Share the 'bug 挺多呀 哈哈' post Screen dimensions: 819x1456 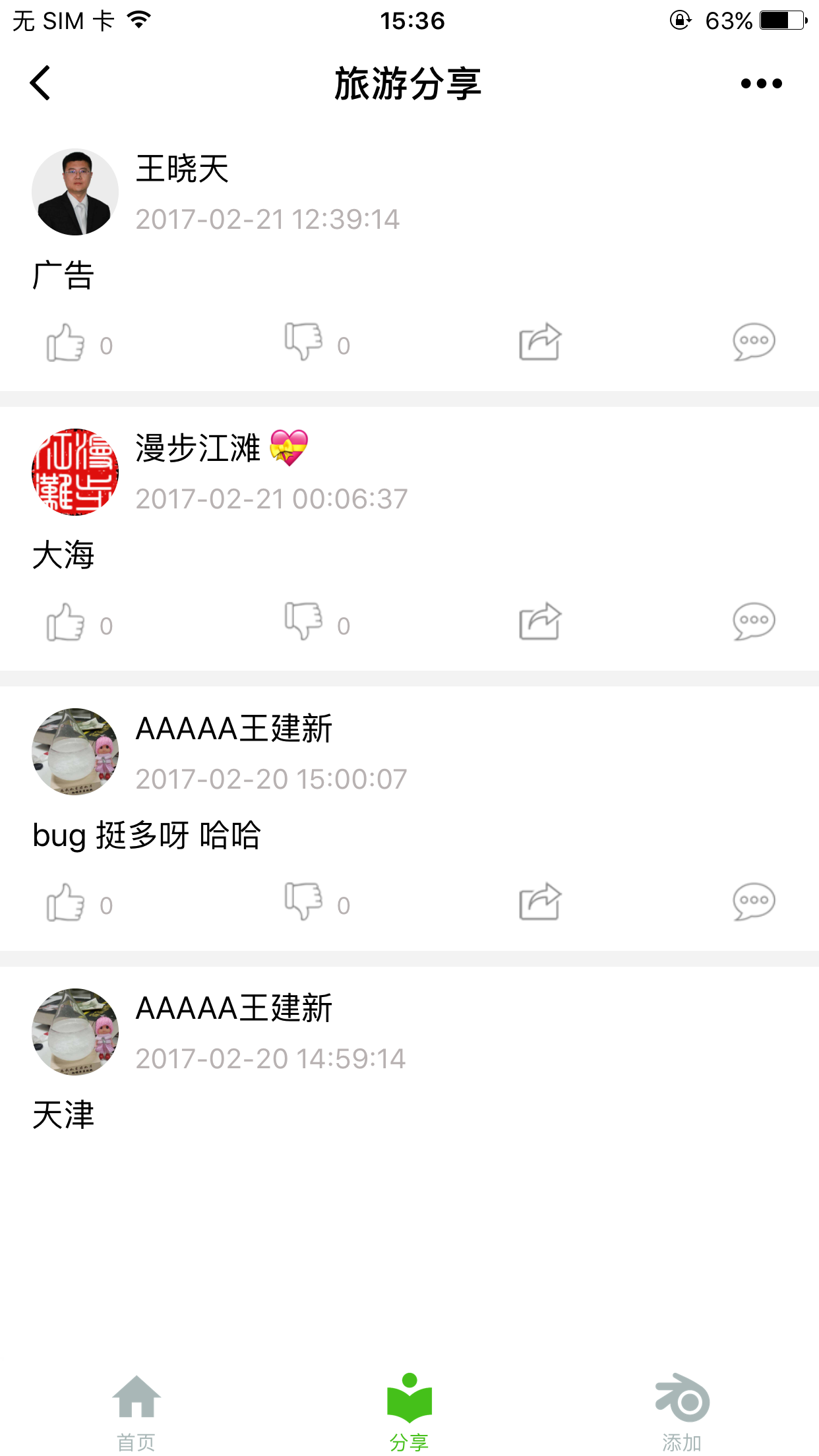pyautogui.click(x=539, y=901)
